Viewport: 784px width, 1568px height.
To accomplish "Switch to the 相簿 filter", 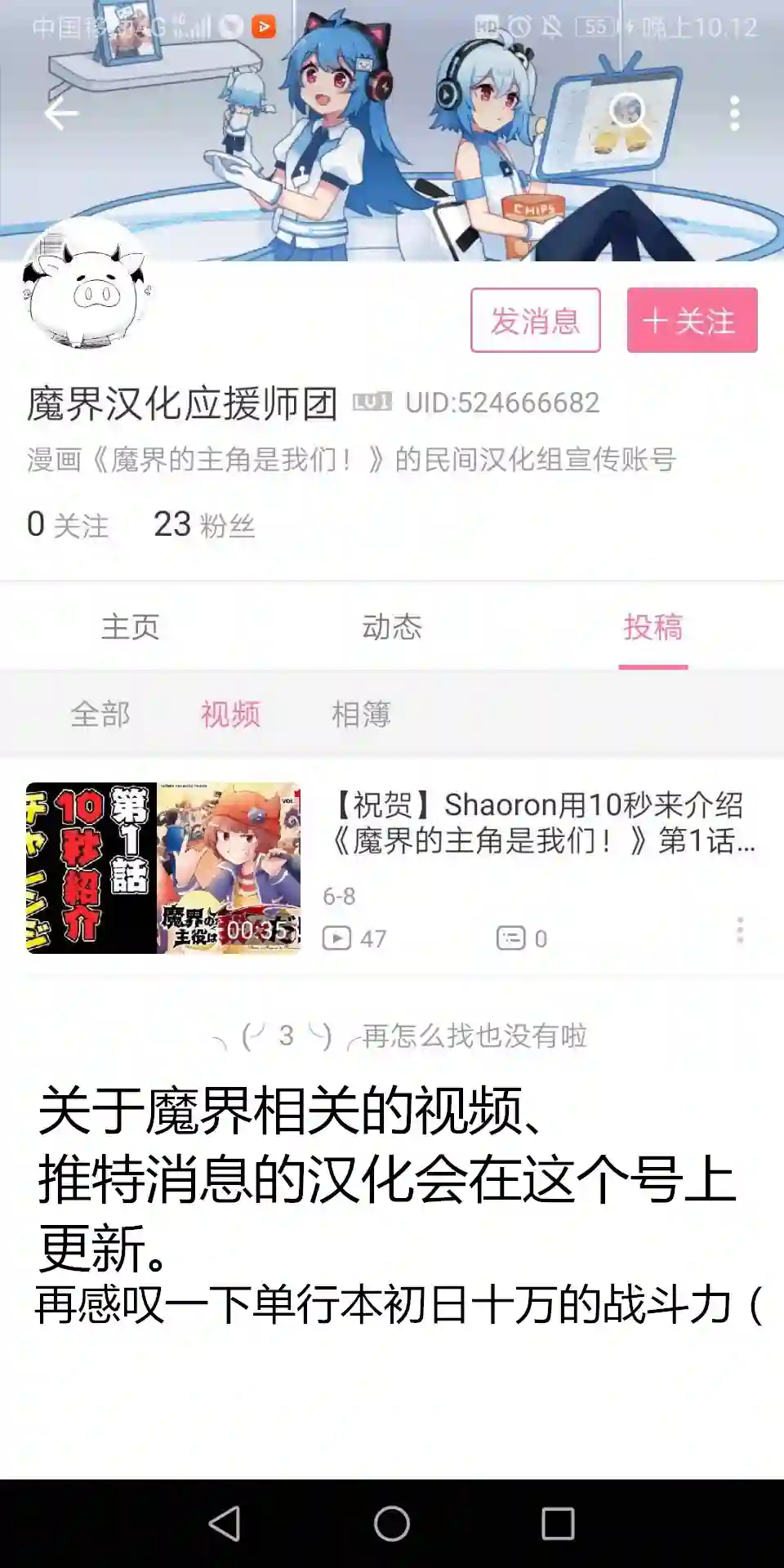I will [361, 715].
